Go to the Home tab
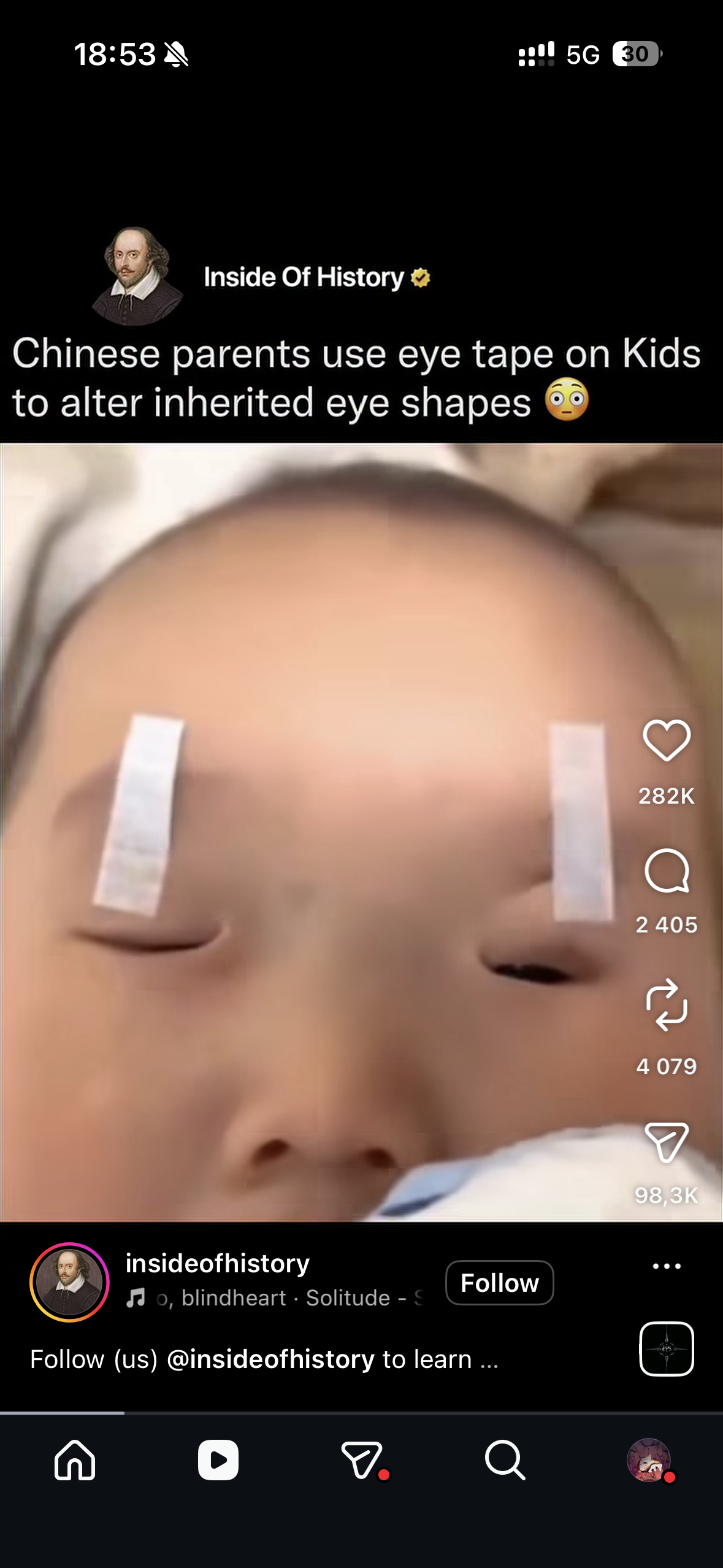The image size is (723, 1568). (75, 1460)
